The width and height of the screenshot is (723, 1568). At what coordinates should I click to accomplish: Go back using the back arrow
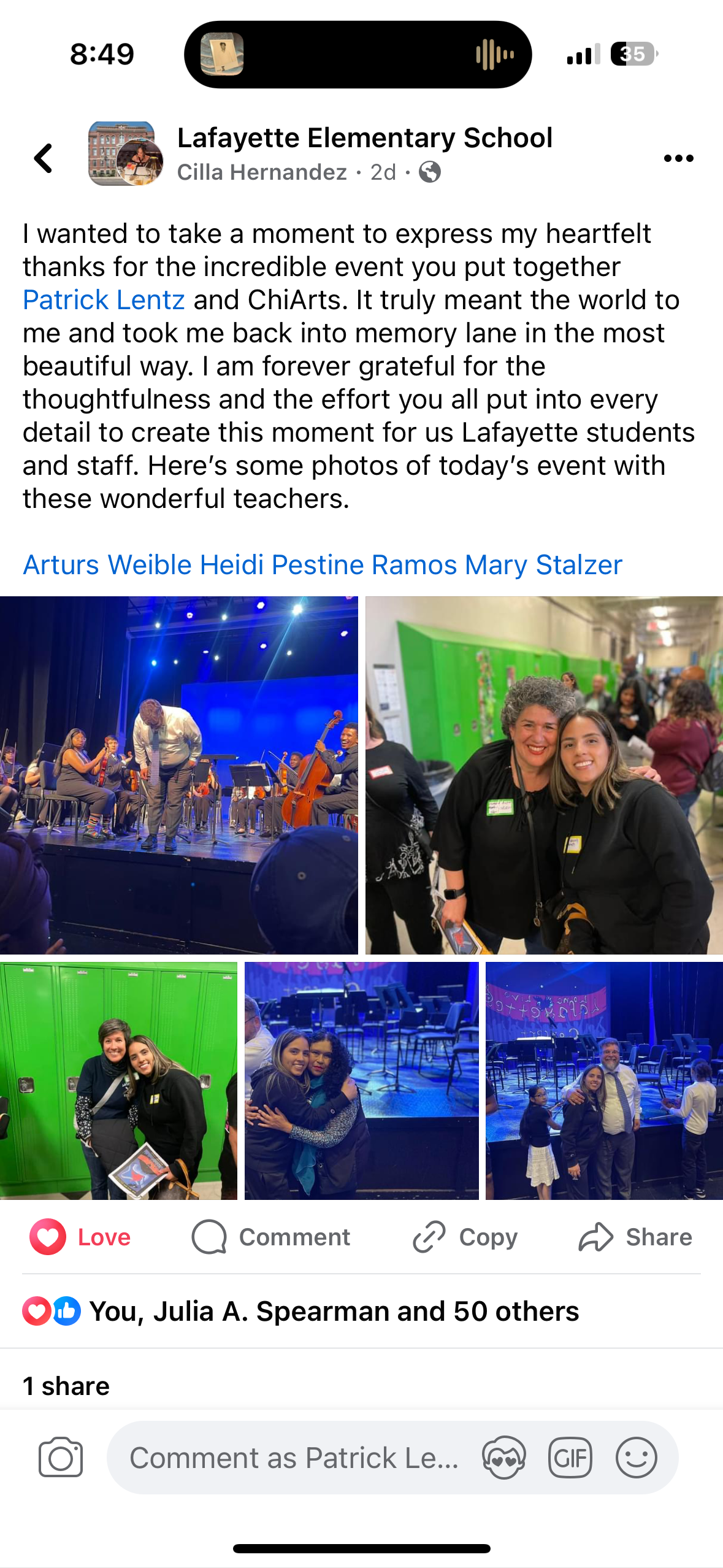[x=44, y=158]
